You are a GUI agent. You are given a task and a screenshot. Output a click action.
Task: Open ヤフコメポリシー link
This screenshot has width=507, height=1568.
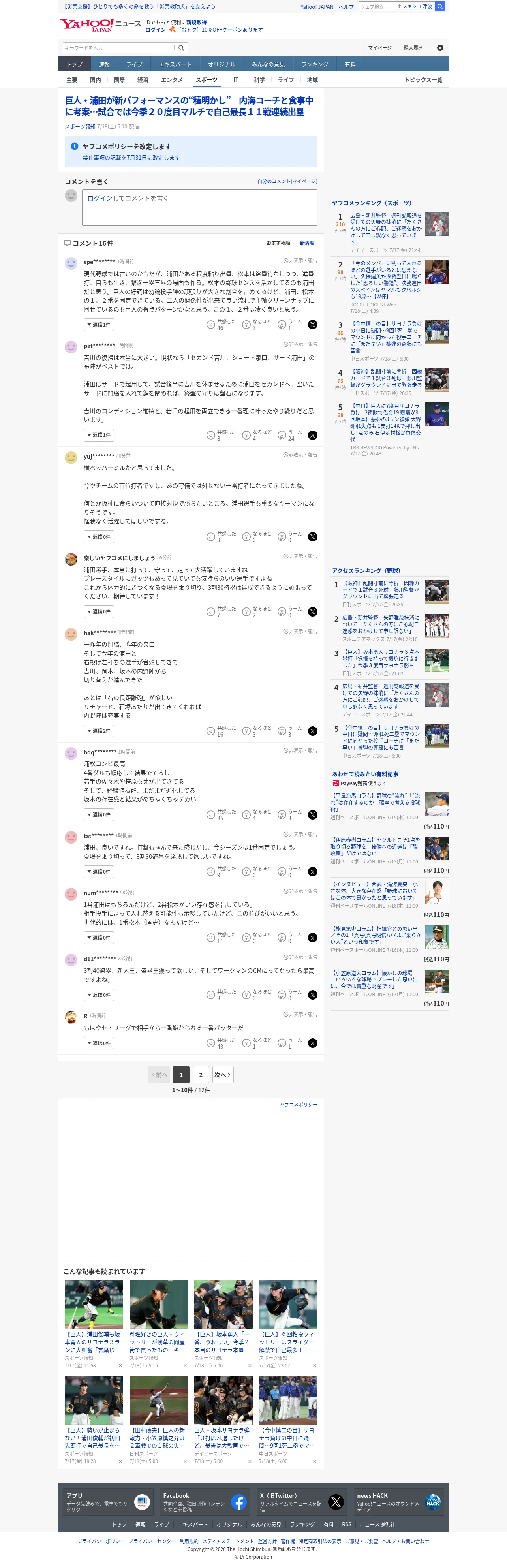point(298,1104)
